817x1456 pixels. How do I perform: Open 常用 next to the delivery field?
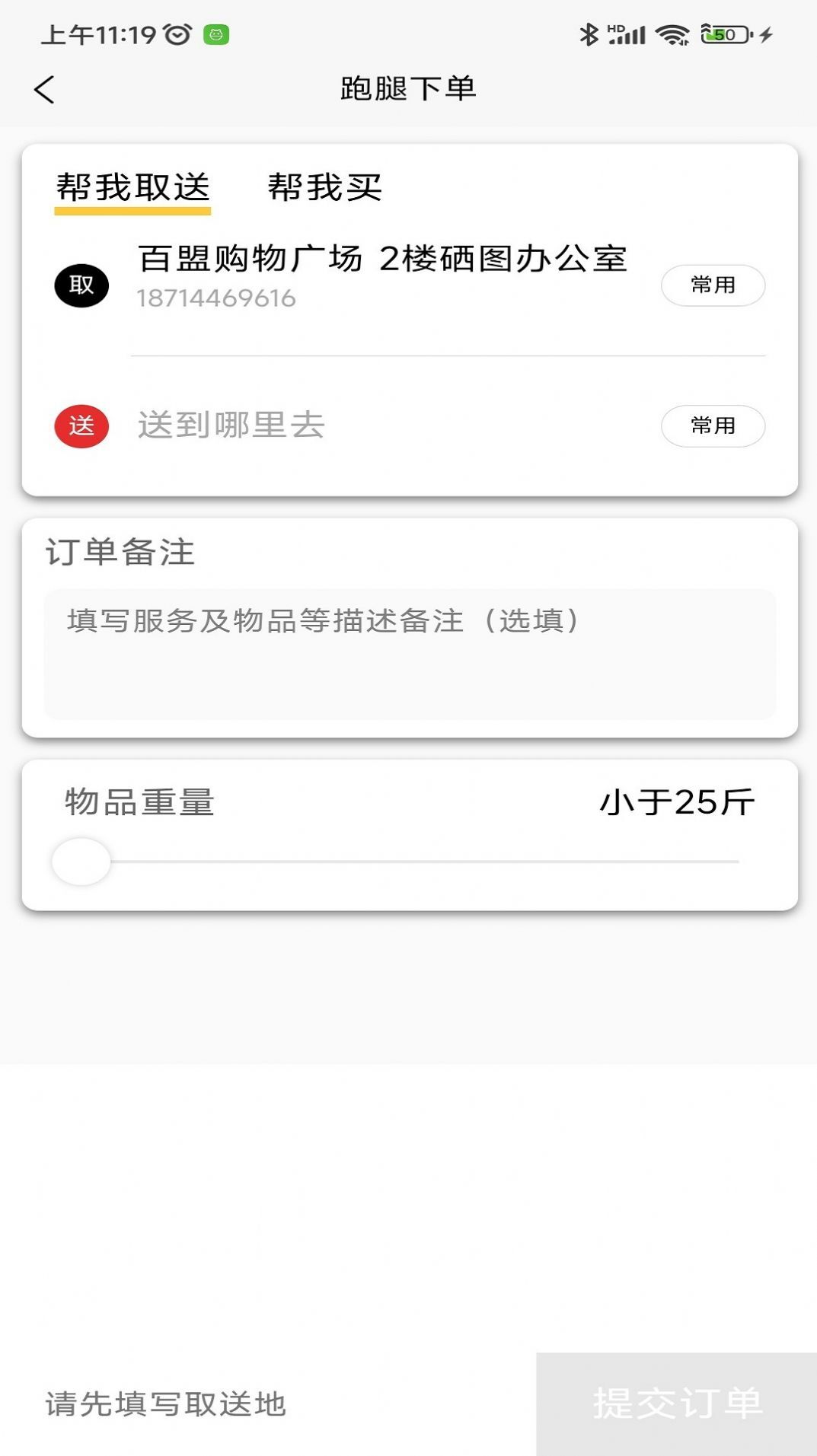click(713, 426)
